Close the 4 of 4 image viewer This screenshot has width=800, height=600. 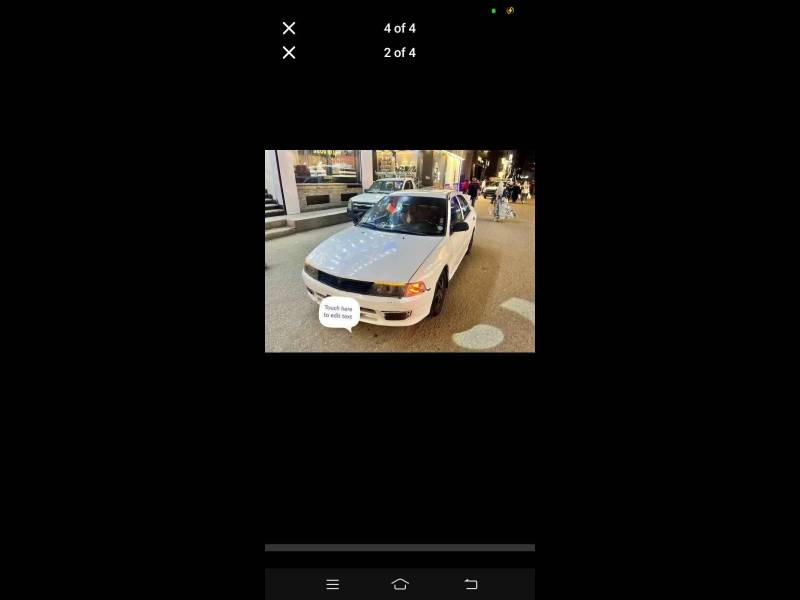pos(289,28)
